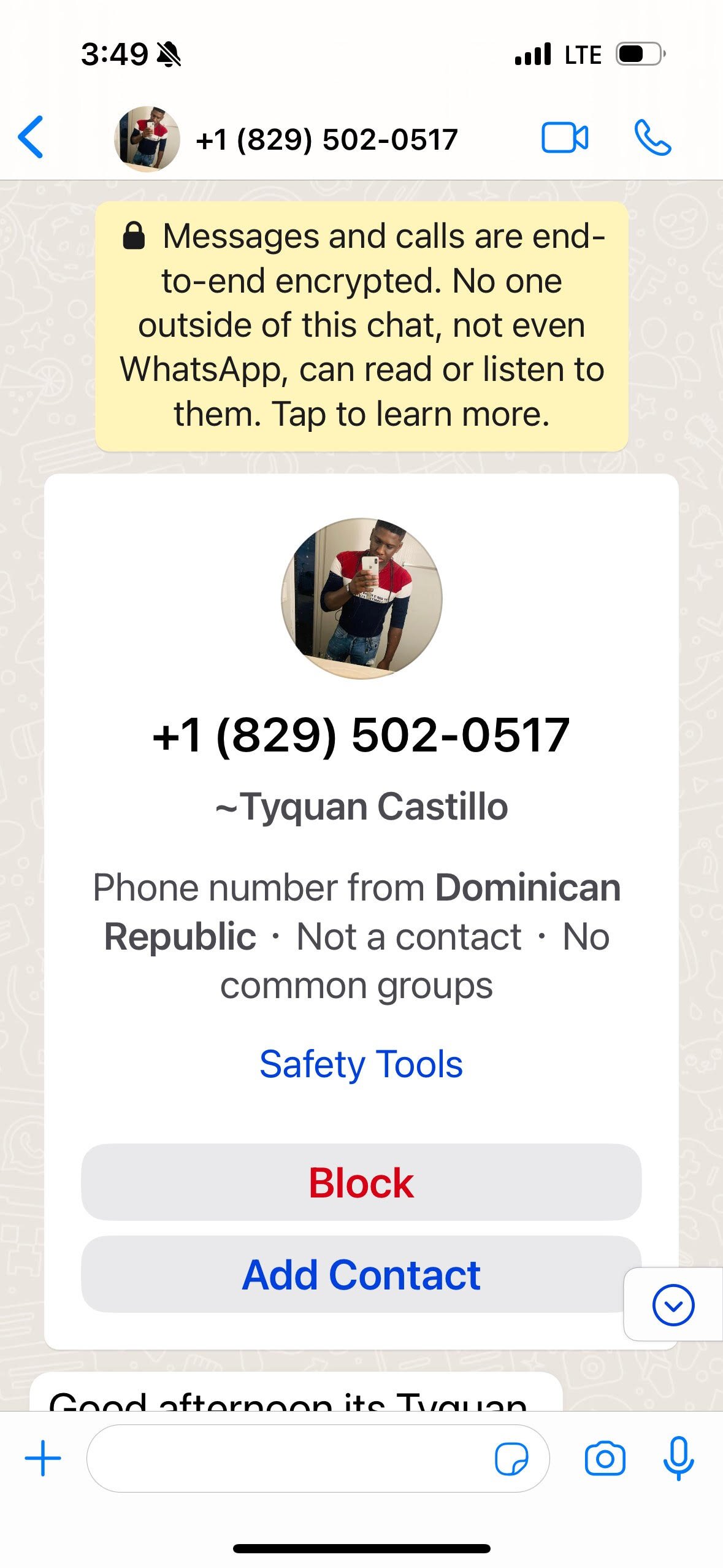723x1568 pixels.
Task: Record a voice message with the microphone
Action: coord(678,1458)
